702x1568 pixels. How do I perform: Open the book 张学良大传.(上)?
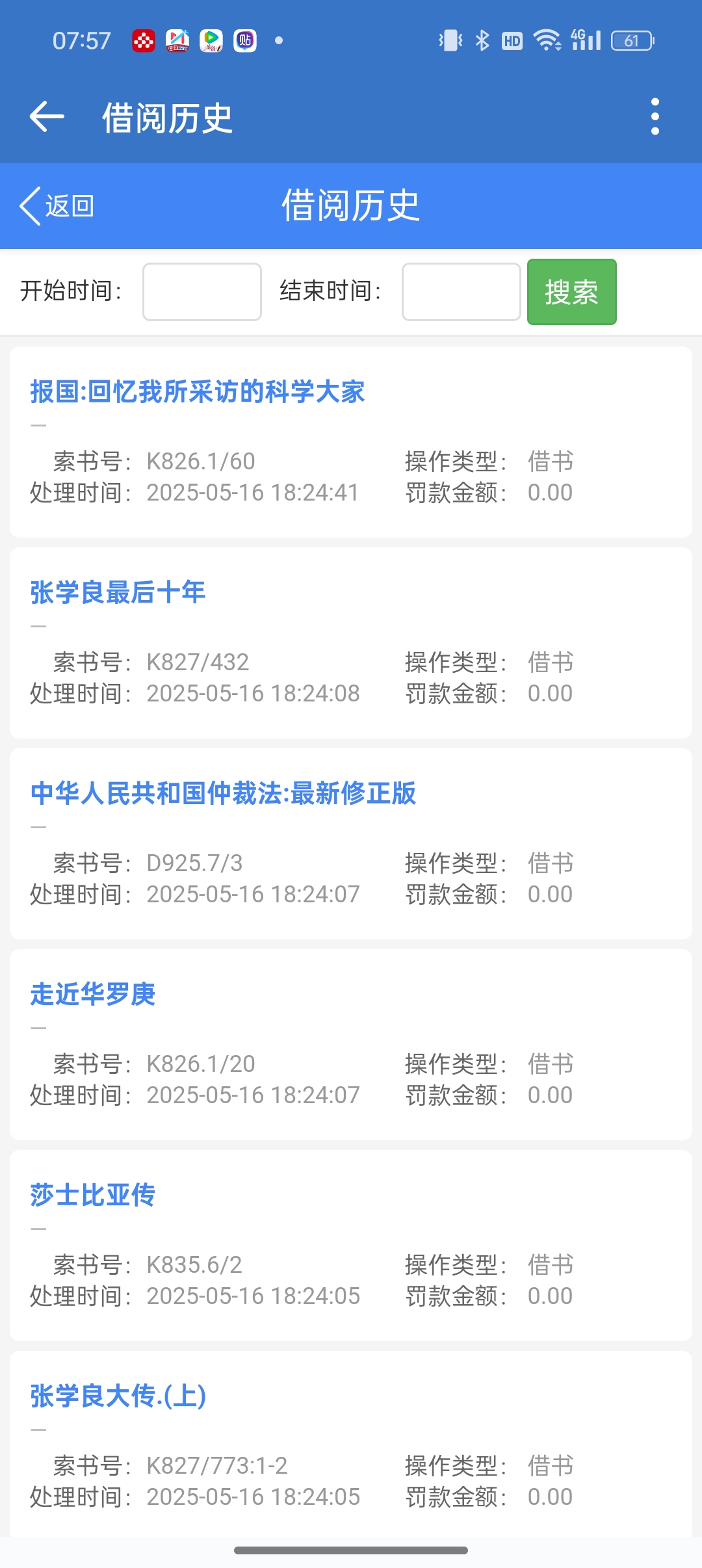pos(118,1396)
